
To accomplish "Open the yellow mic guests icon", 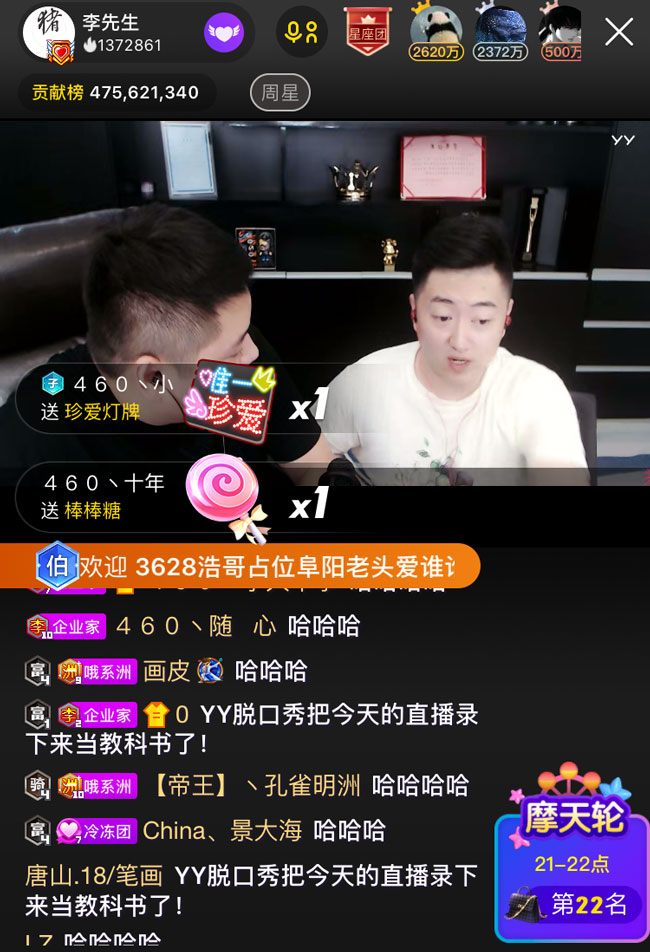I will click(301, 32).
